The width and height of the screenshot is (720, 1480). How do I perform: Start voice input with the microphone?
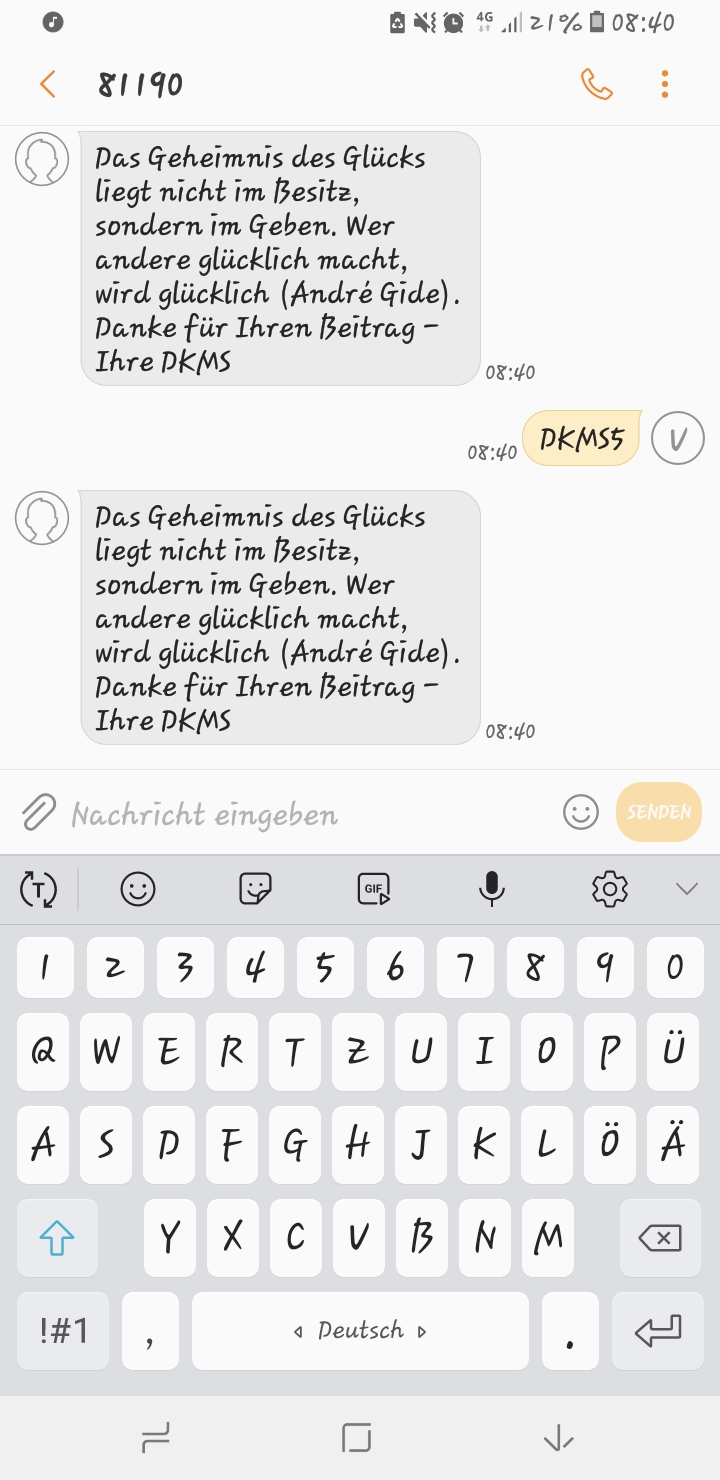coord(491,888)
